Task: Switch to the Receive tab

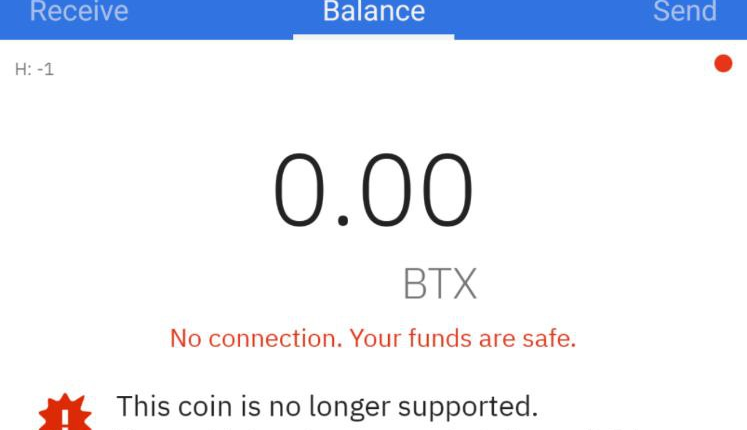Action: pyautogui.click(x=79, y=13)
